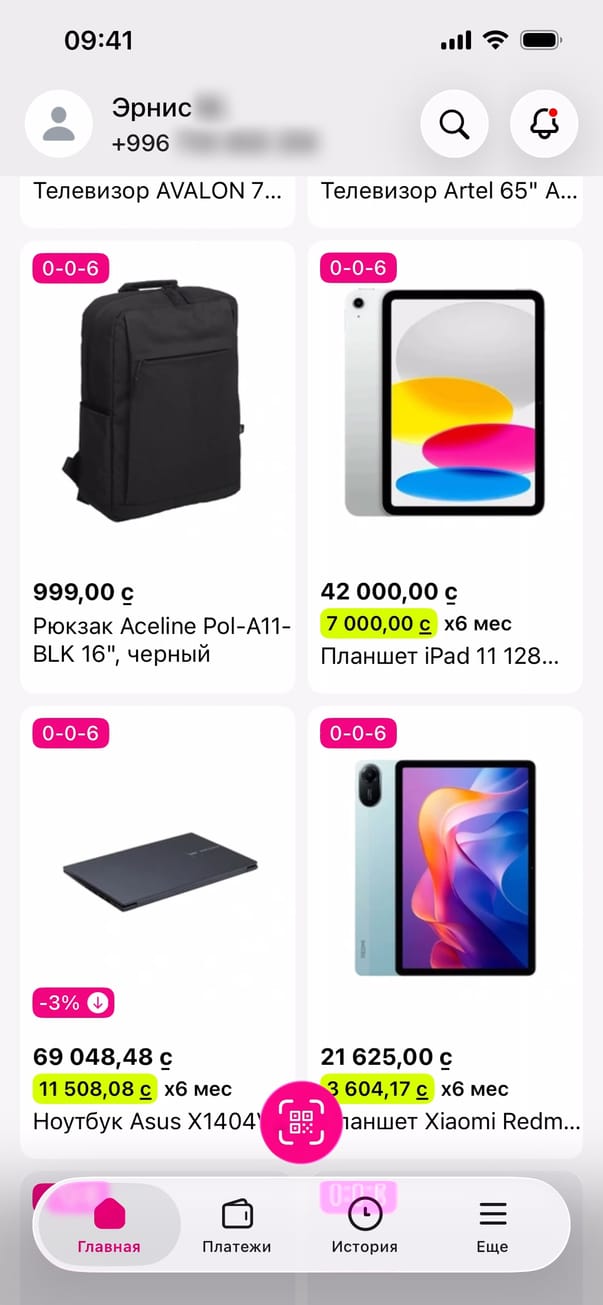View the Планшет Xiaomi Redmi product card

[445, 900]
